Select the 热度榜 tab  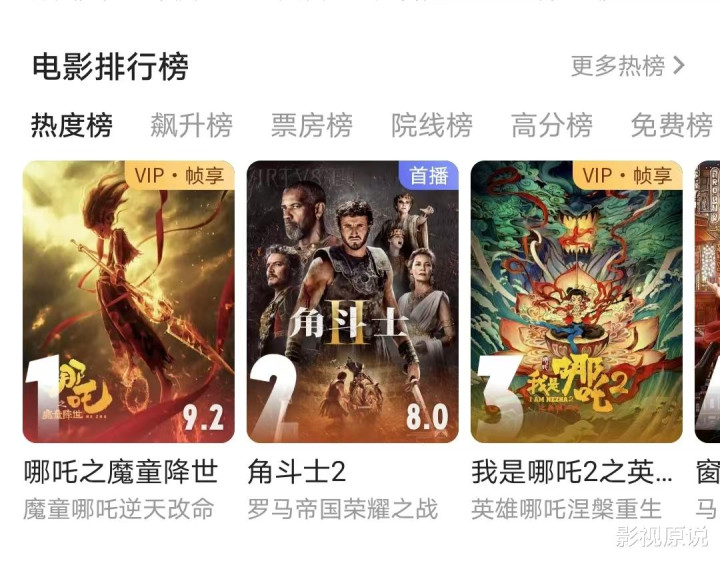click(x=71, y=126)
